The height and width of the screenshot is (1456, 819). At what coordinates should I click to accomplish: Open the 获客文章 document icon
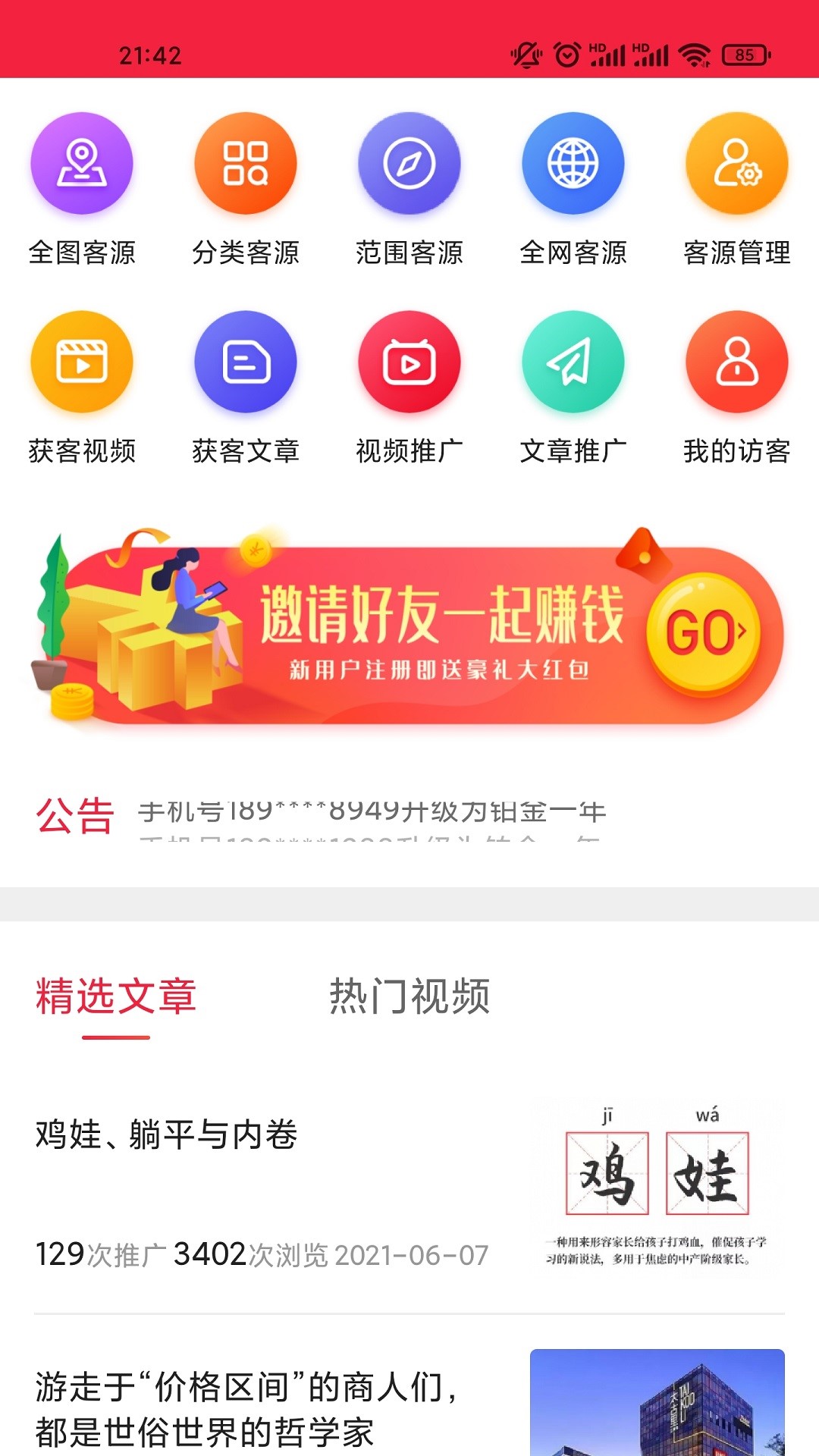pos(246,362)
